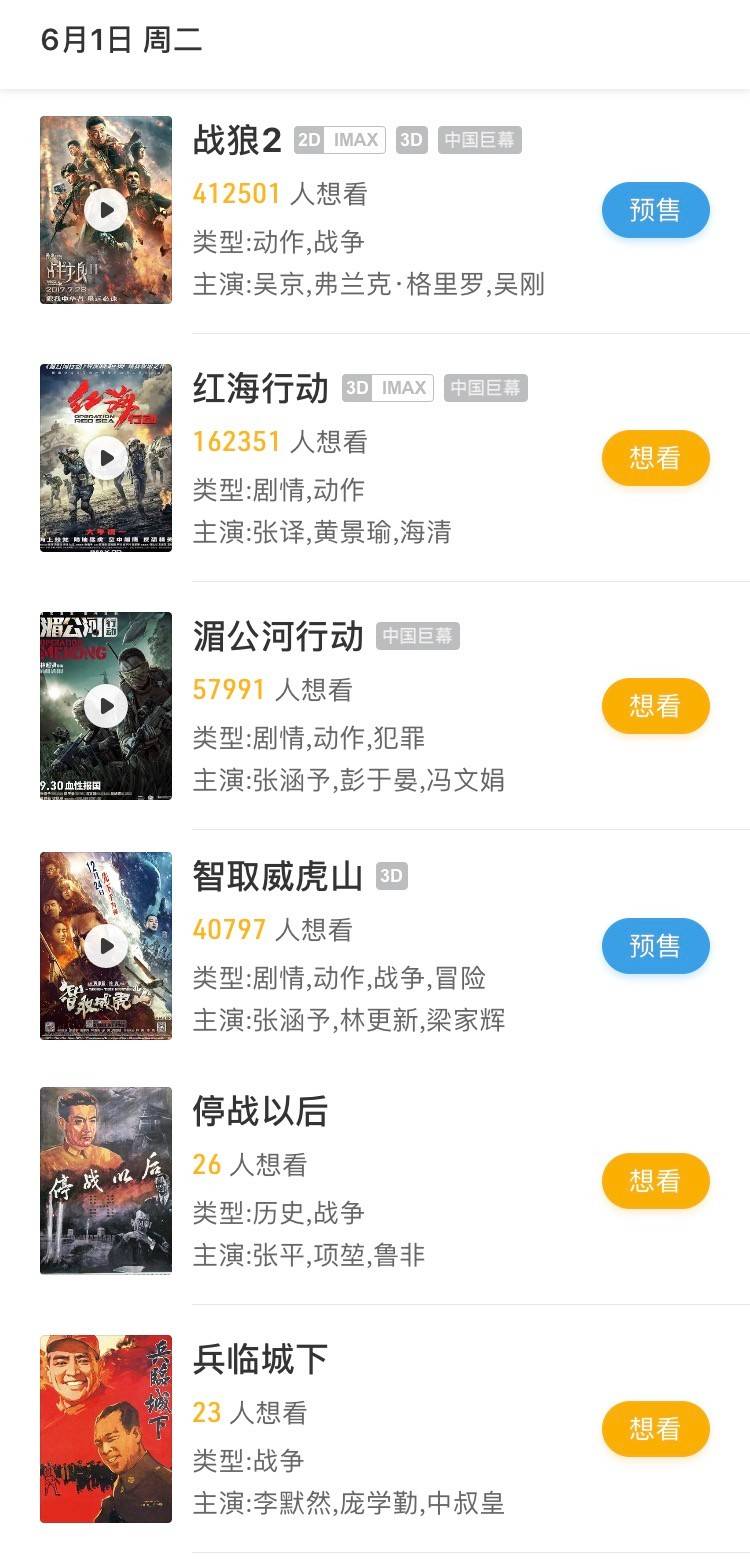Toggle 想看 status for 兵临城下

coord(655,1430)
